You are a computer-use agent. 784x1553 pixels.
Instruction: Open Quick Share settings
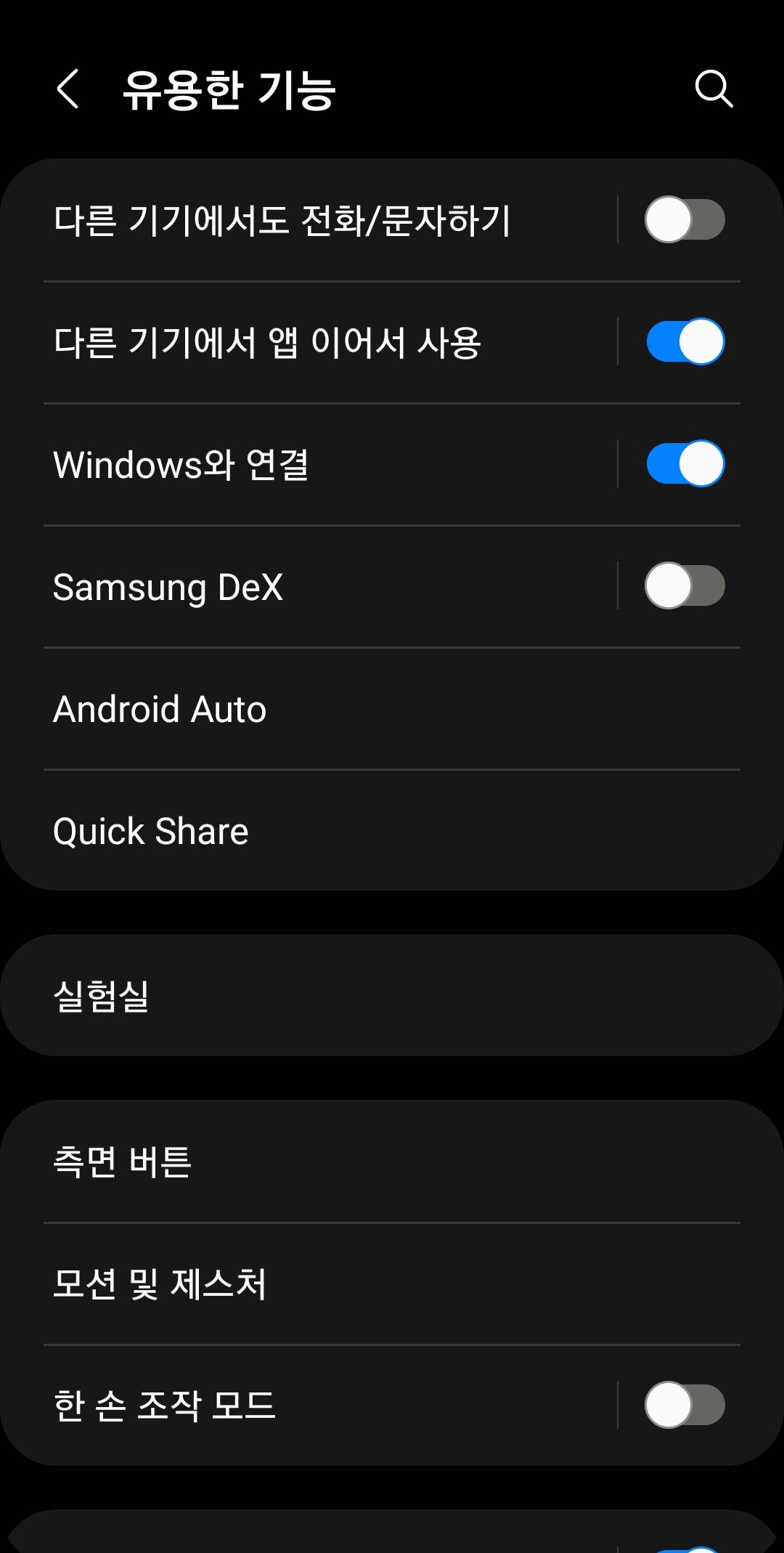(x=290, y=830)
